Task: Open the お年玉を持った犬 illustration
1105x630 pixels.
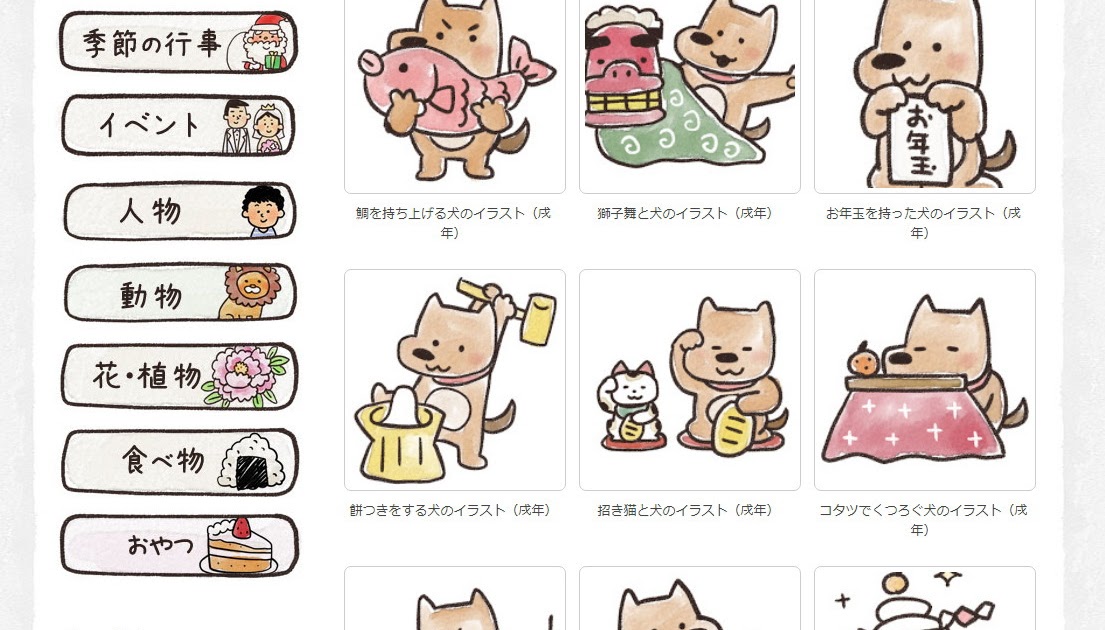Action: click(x=924, y=95)
